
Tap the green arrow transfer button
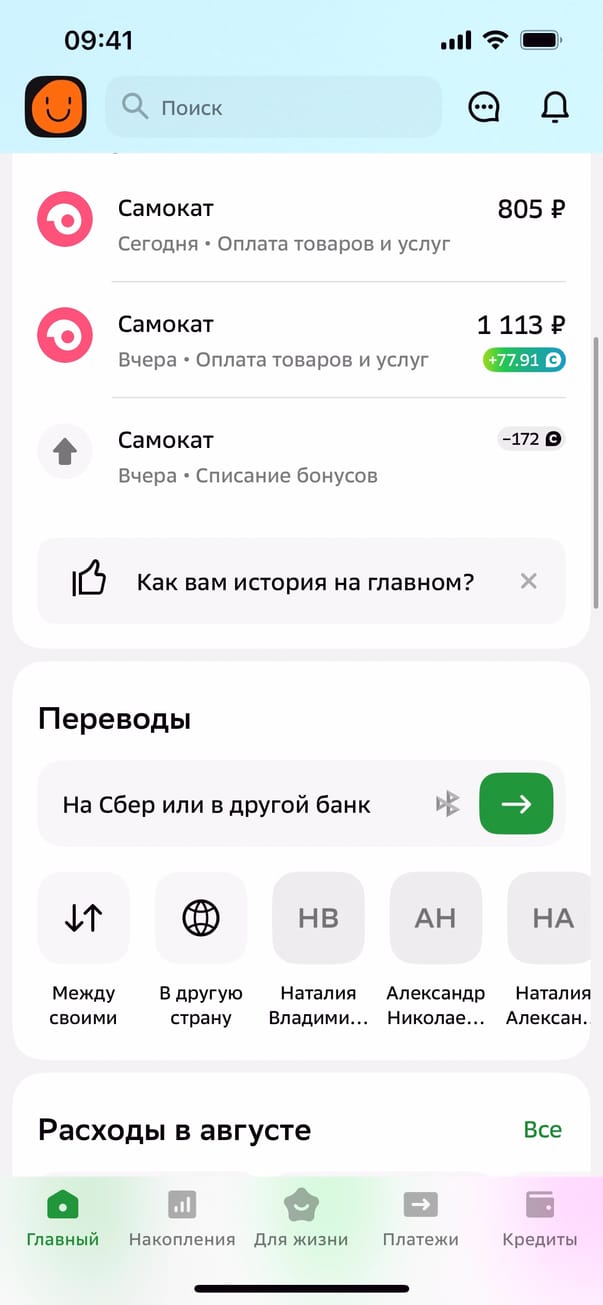tap(516, 804)
